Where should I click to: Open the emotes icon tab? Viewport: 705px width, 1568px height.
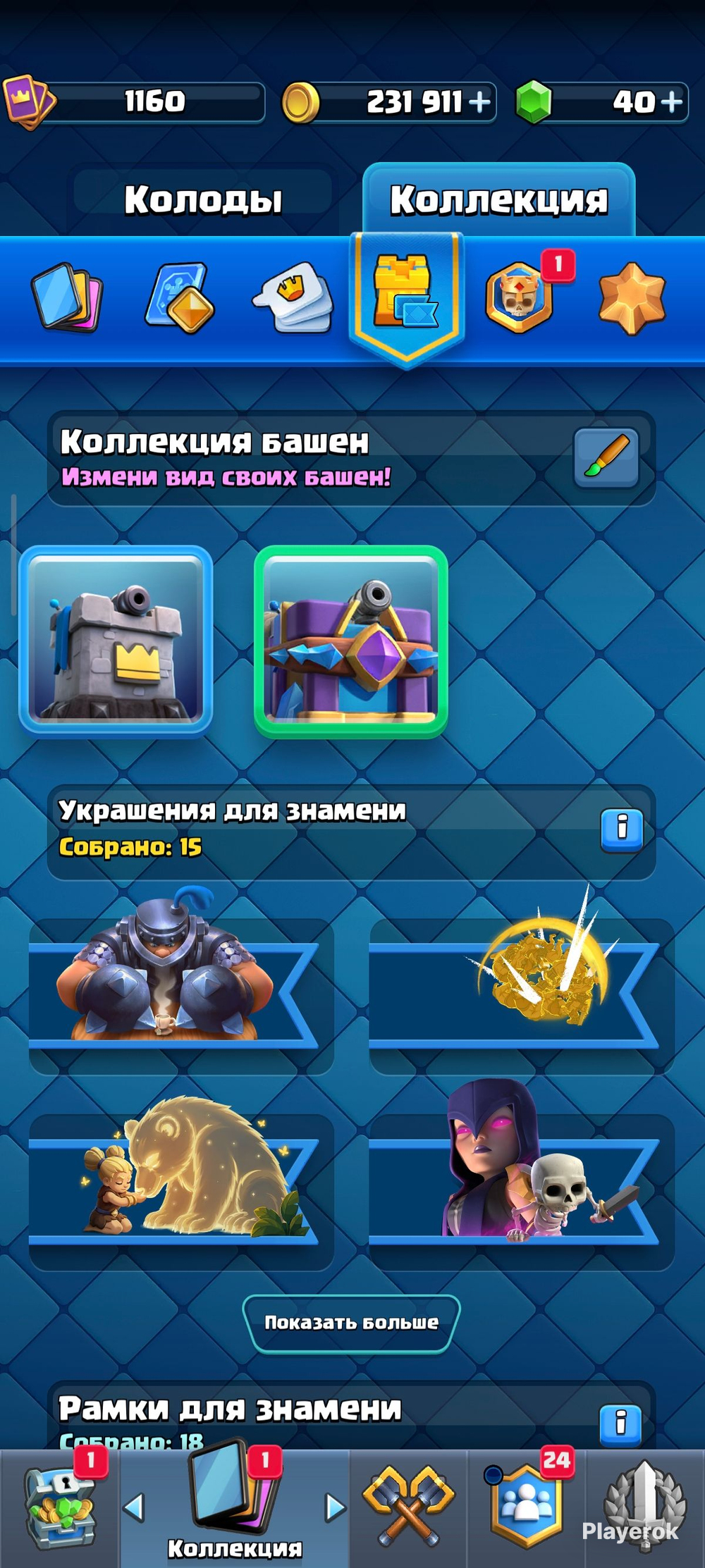click(x=293, y=297)
